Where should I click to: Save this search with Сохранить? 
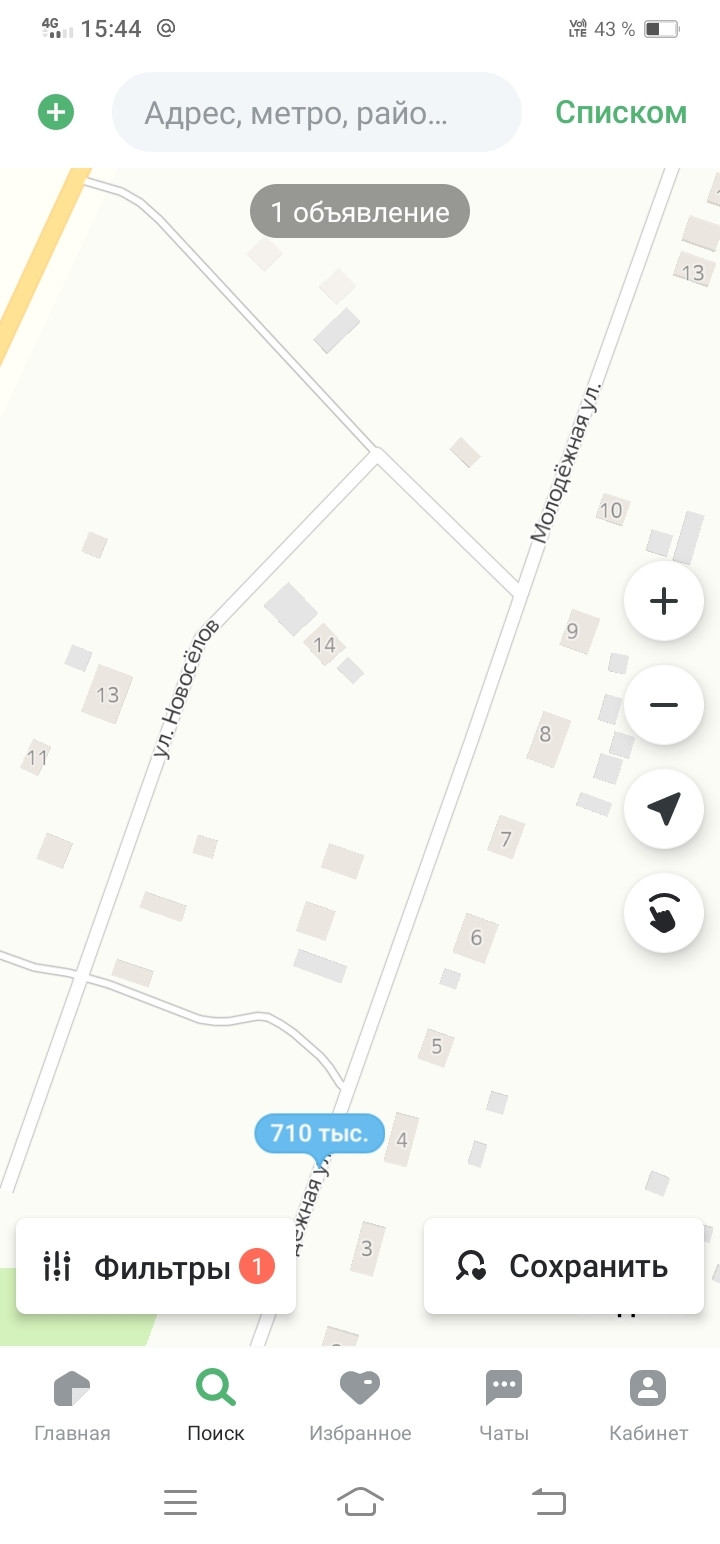pos(564,1267)
